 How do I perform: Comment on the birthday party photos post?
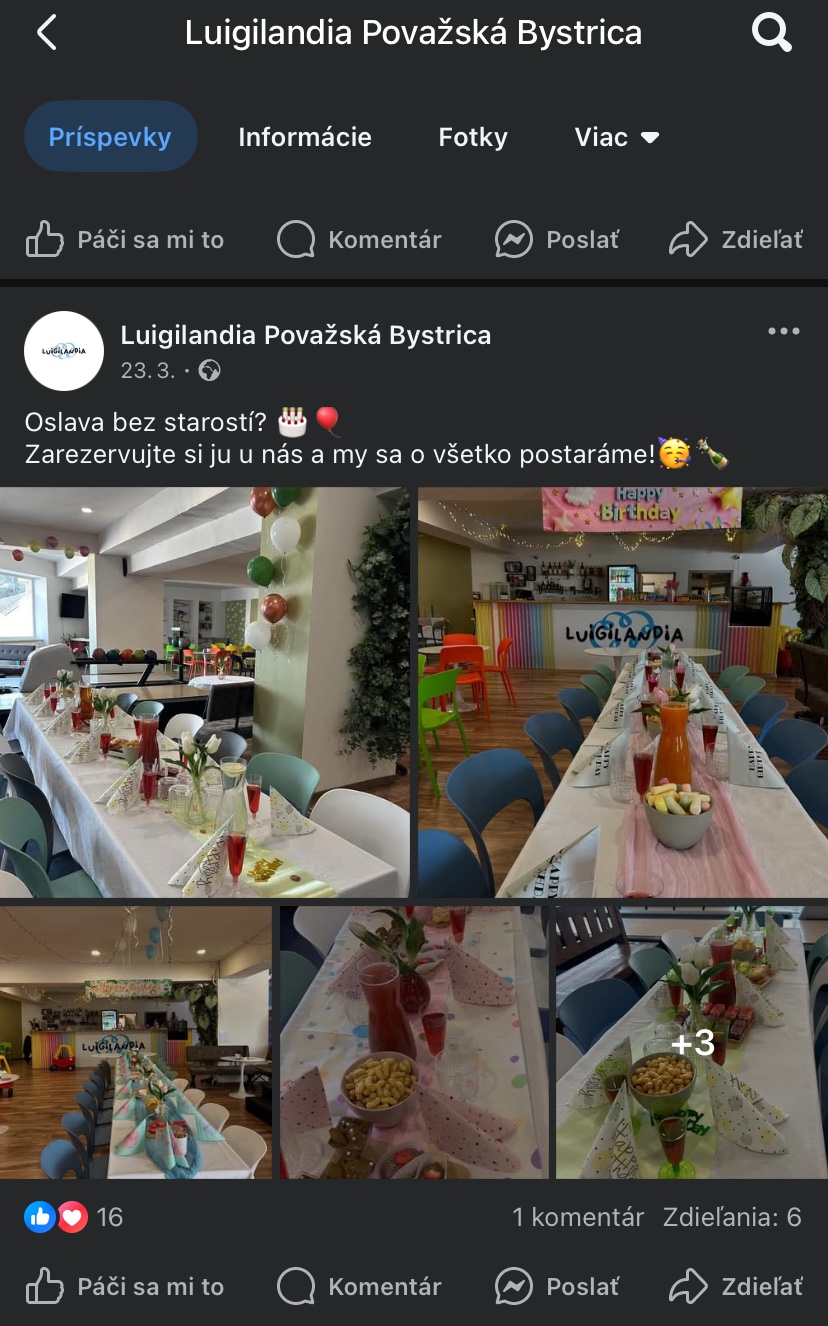[359, 1287]
